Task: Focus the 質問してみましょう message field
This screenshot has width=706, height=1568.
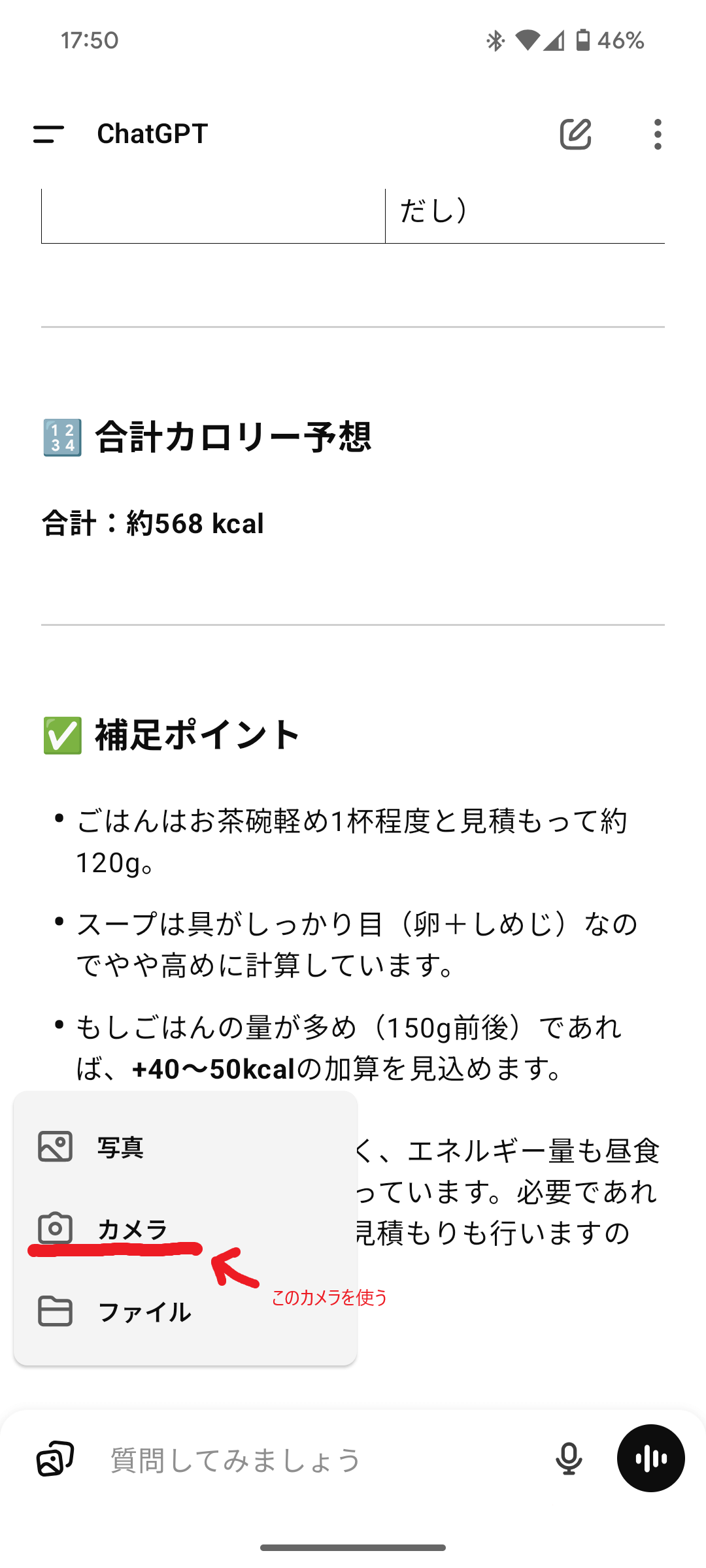Action: coord(320,1460)
